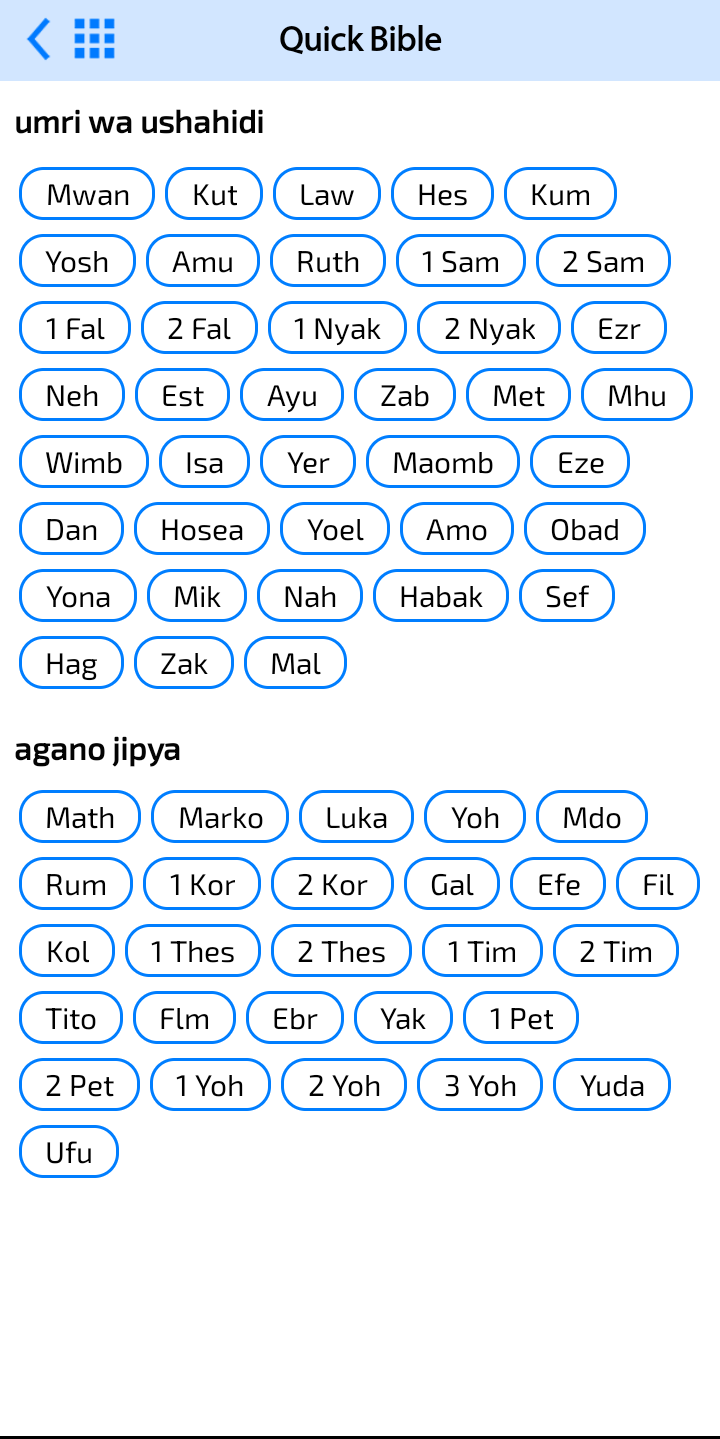
Task: Select the Mwan book chip
Action: click(87, 194)
